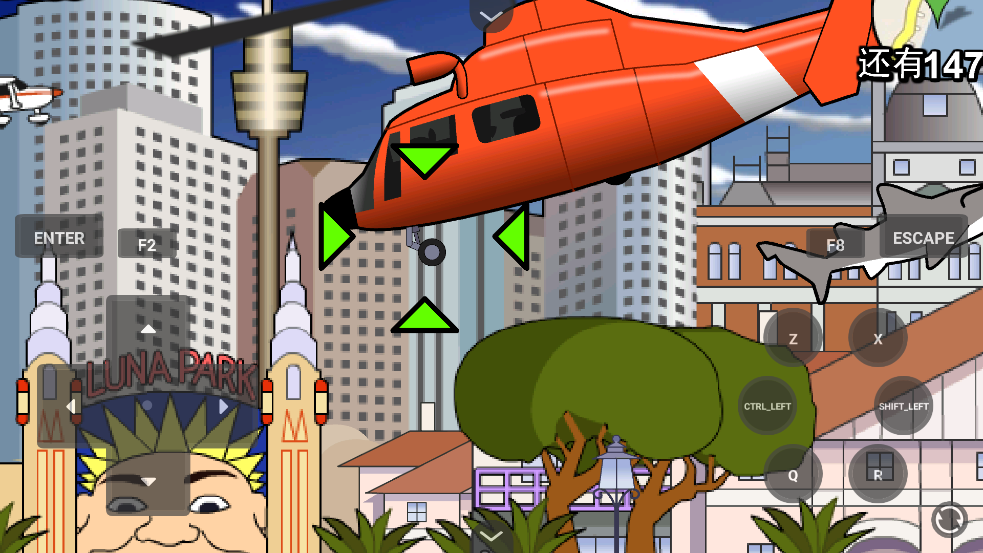Tap the X action button

click(878, 339)
